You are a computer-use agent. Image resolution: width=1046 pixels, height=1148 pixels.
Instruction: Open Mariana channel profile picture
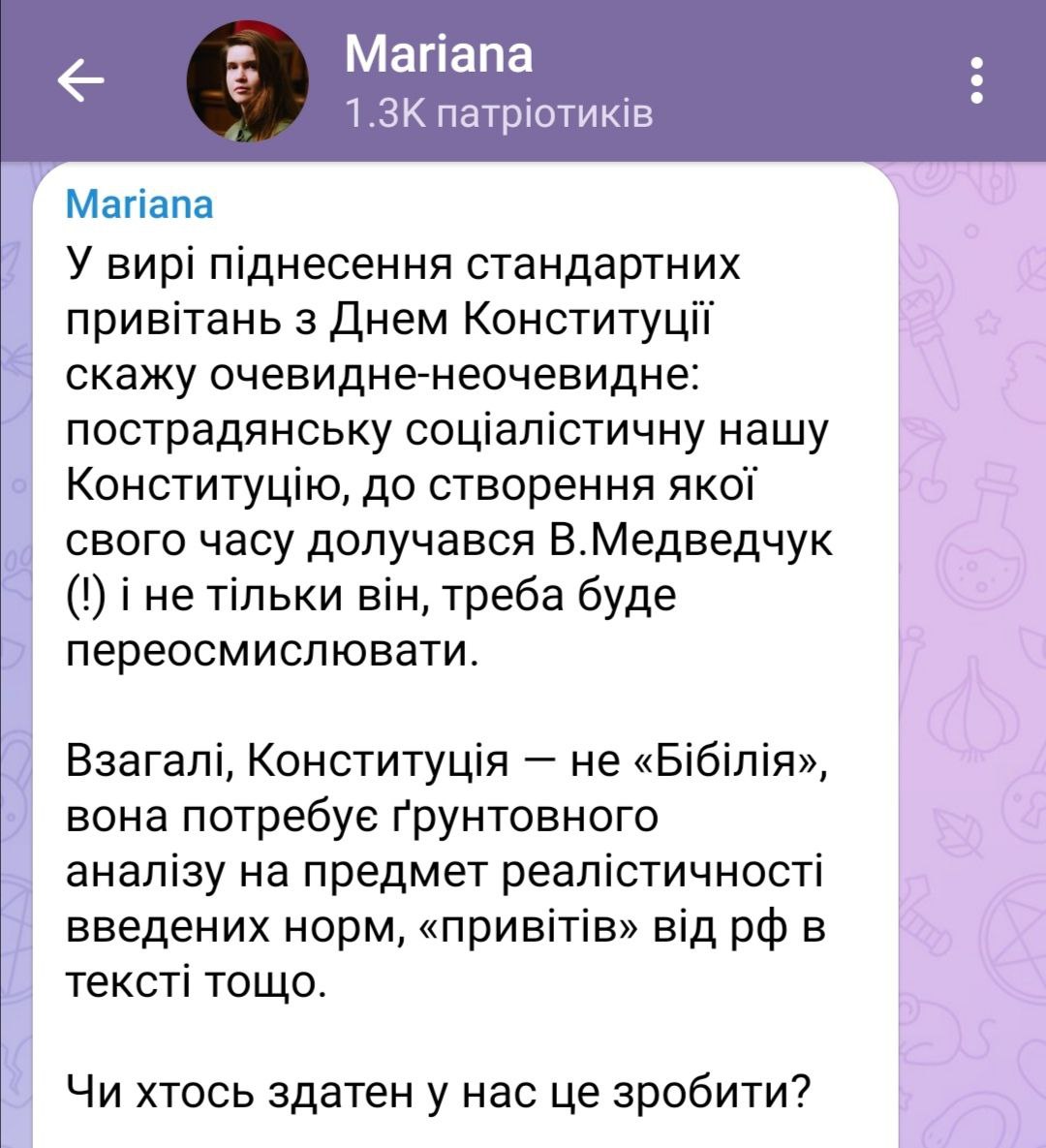coord(248,80)
